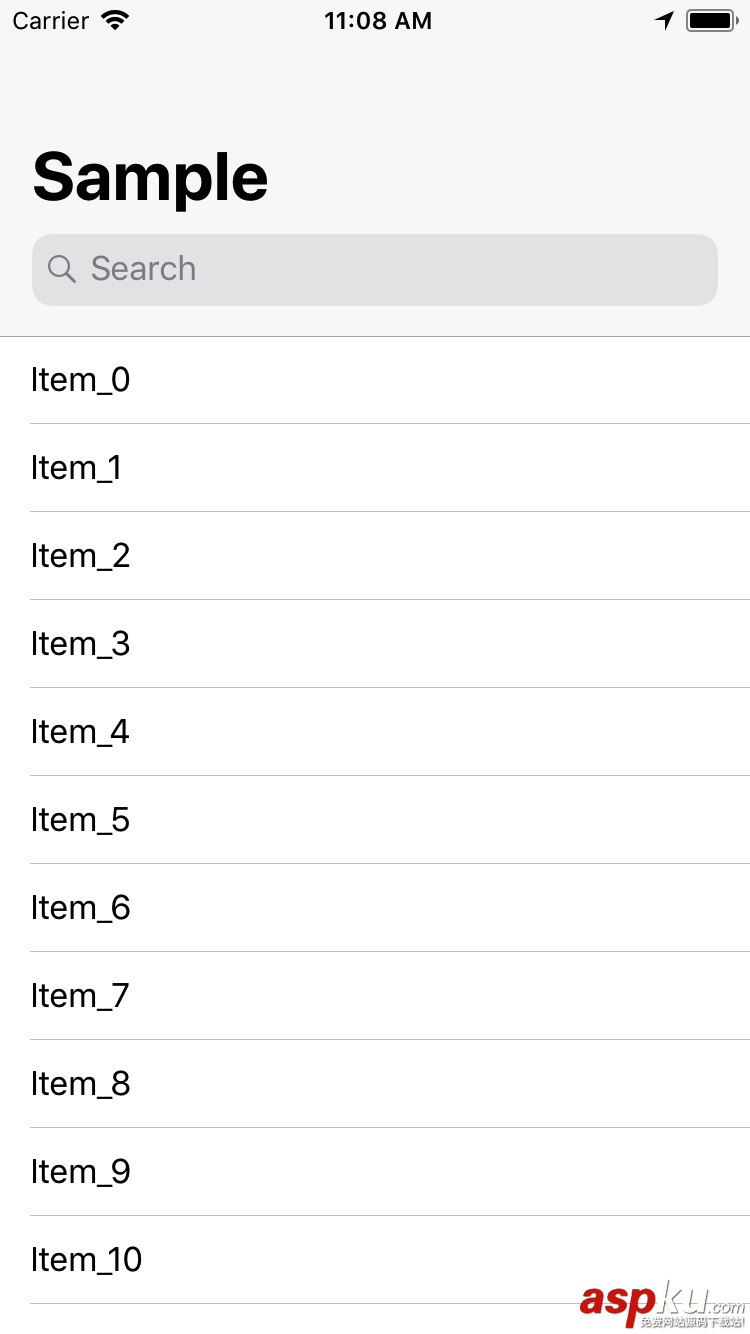
Task: Click the Wi-Fi signal icon in the status bar
Action: 115,19
